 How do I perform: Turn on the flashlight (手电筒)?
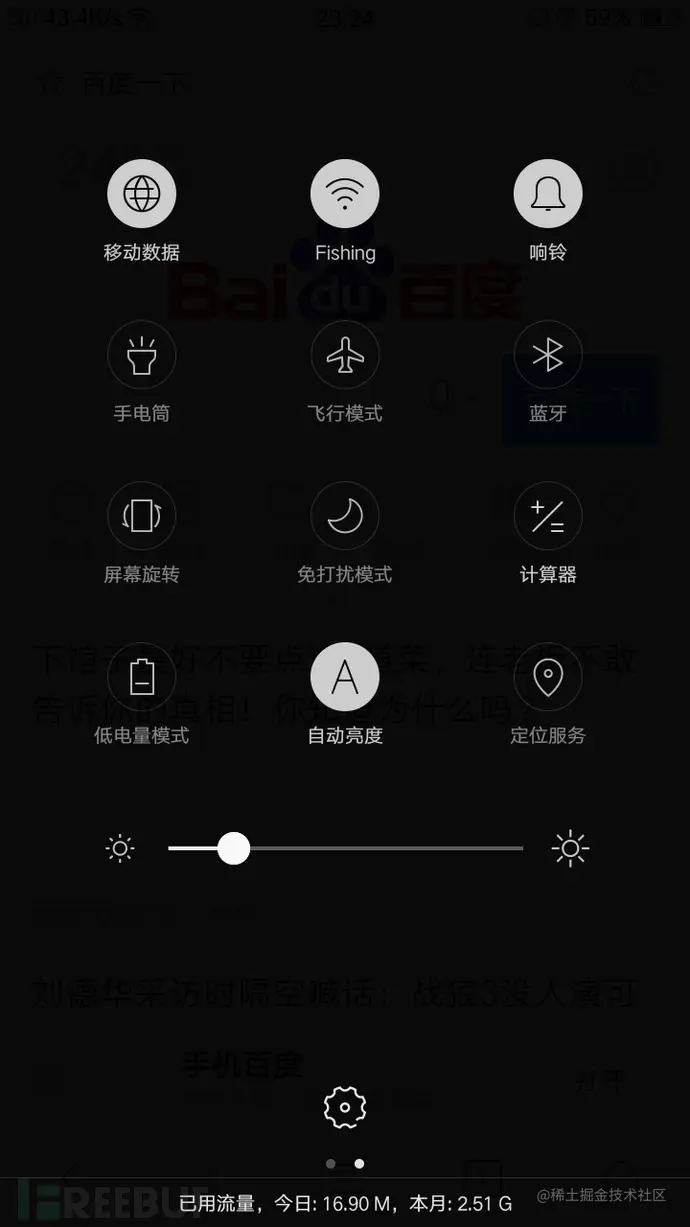142,355
